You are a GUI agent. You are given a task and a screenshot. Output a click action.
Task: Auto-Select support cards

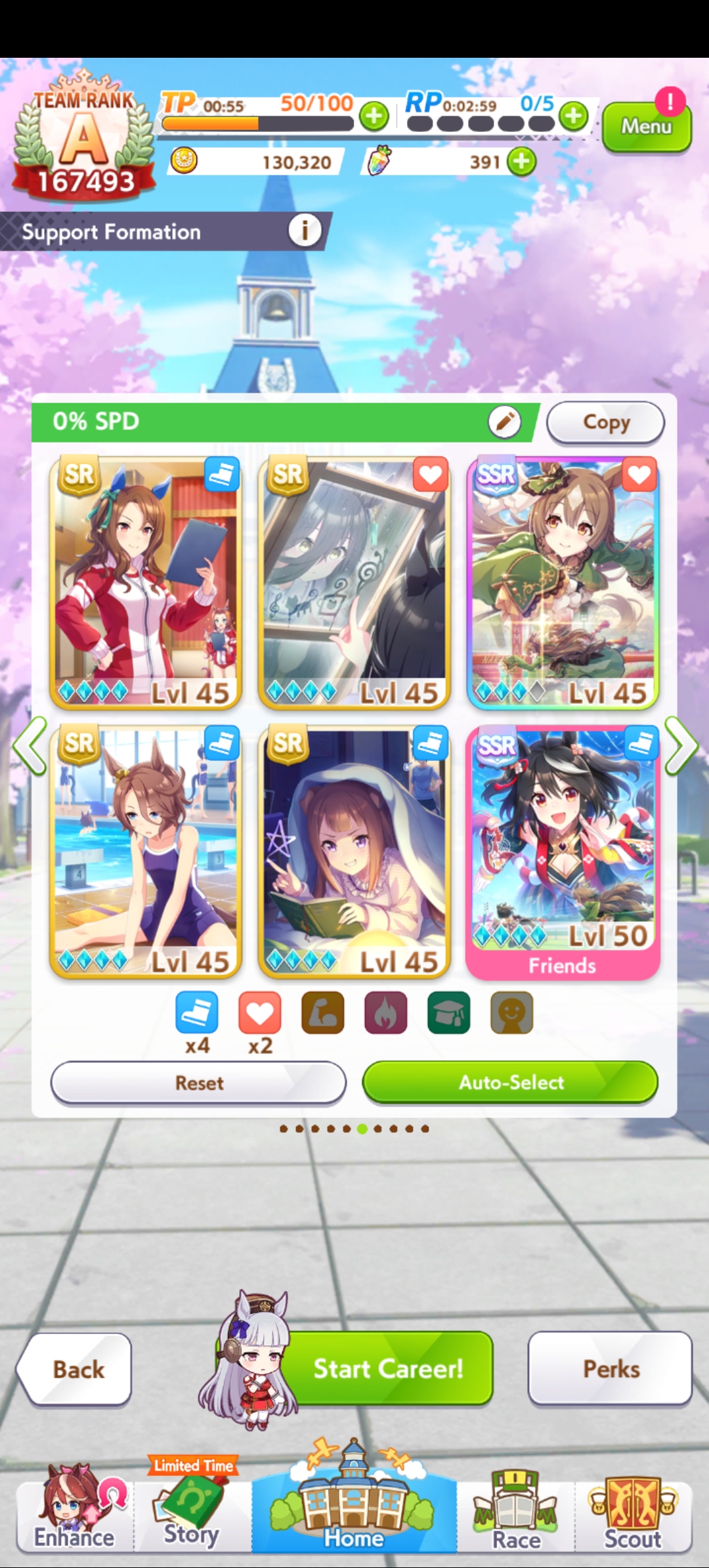(510, 1083)
